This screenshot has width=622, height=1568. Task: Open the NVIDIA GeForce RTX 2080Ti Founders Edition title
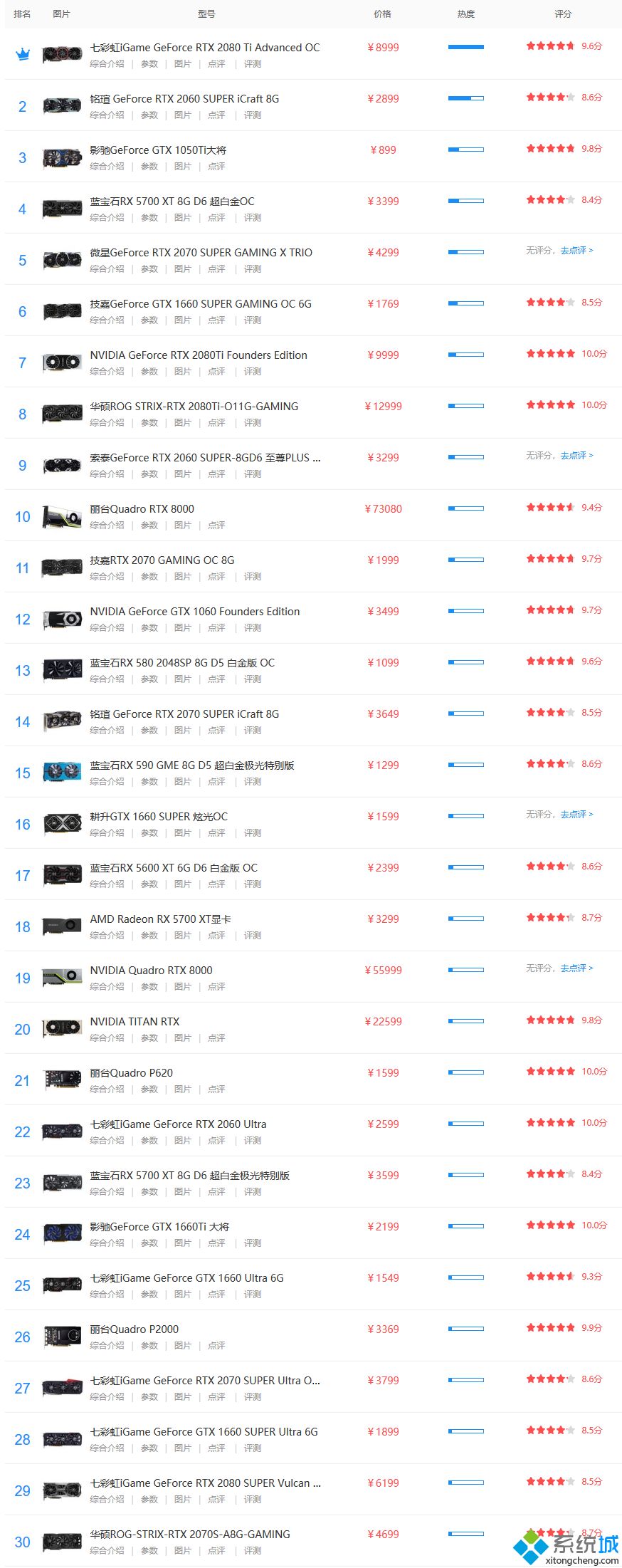click(x=199, y=355)
